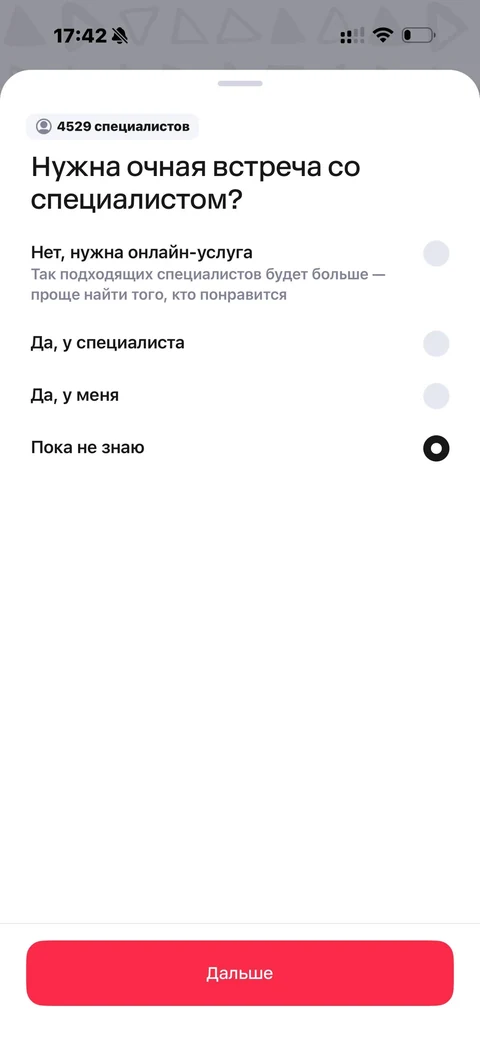Continue with the "Дальше" button
The height and width of the screenshot is (1043, 480).
tap(240, 973)
